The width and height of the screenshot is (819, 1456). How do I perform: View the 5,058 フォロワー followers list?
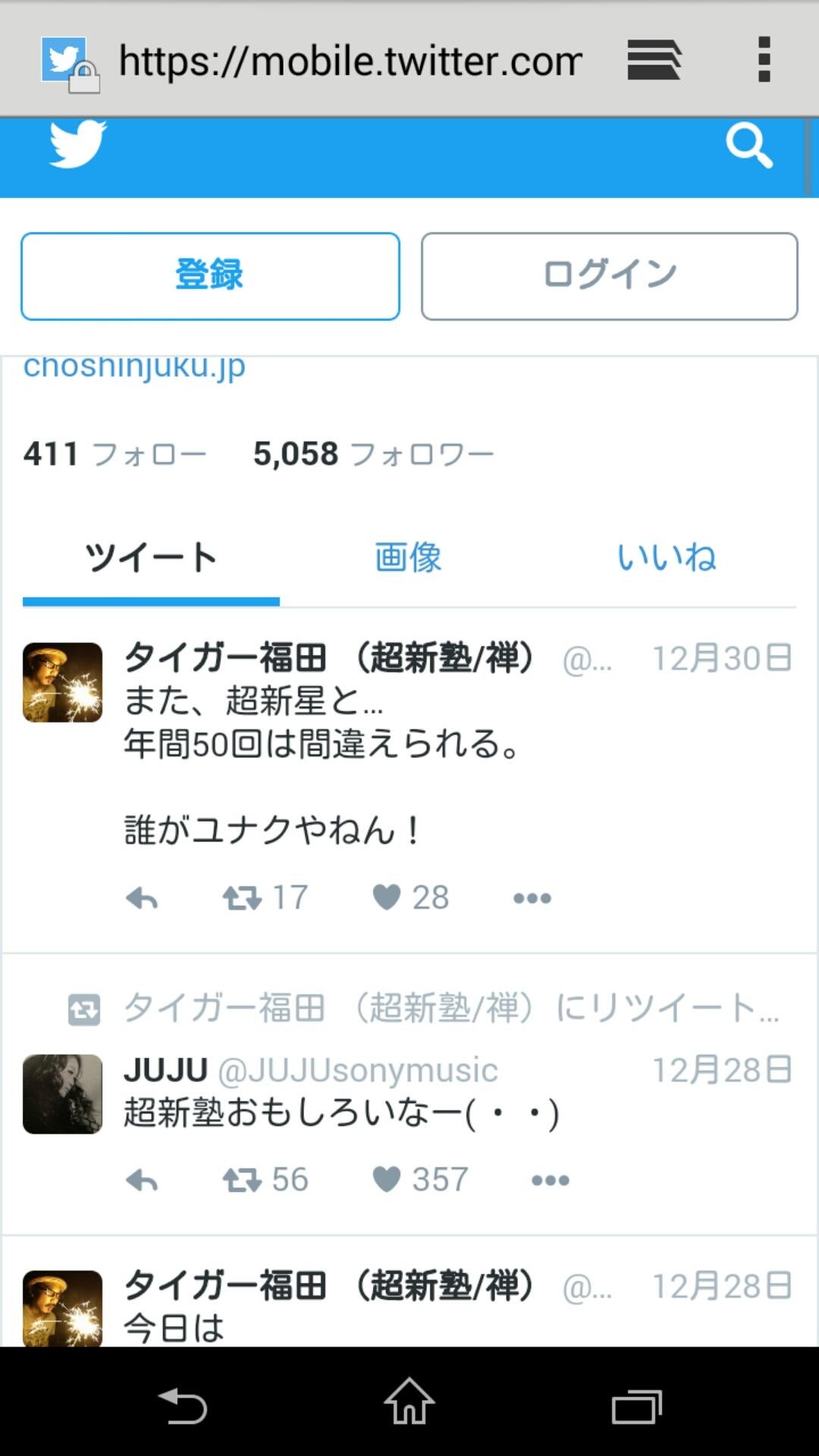373,454
